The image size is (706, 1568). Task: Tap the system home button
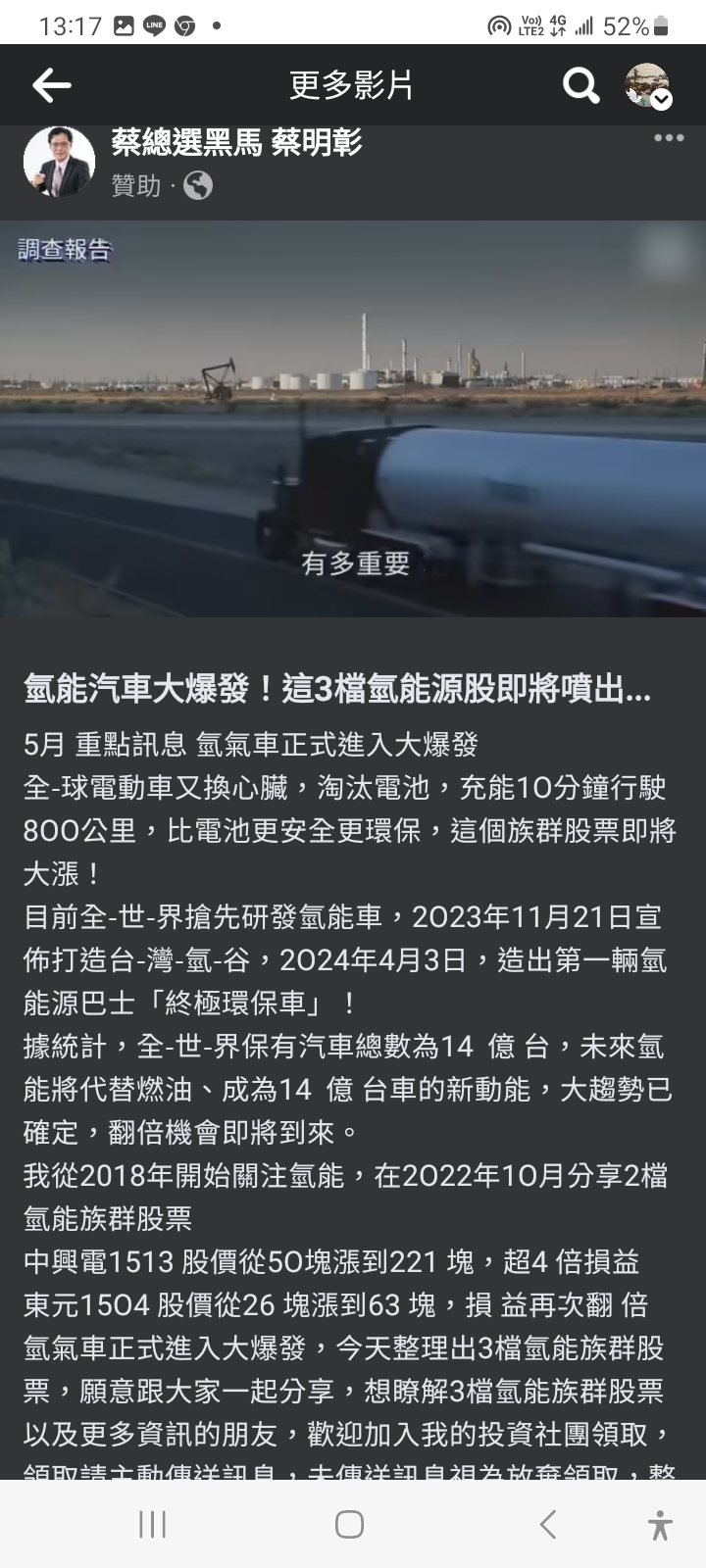(349, 1524)
